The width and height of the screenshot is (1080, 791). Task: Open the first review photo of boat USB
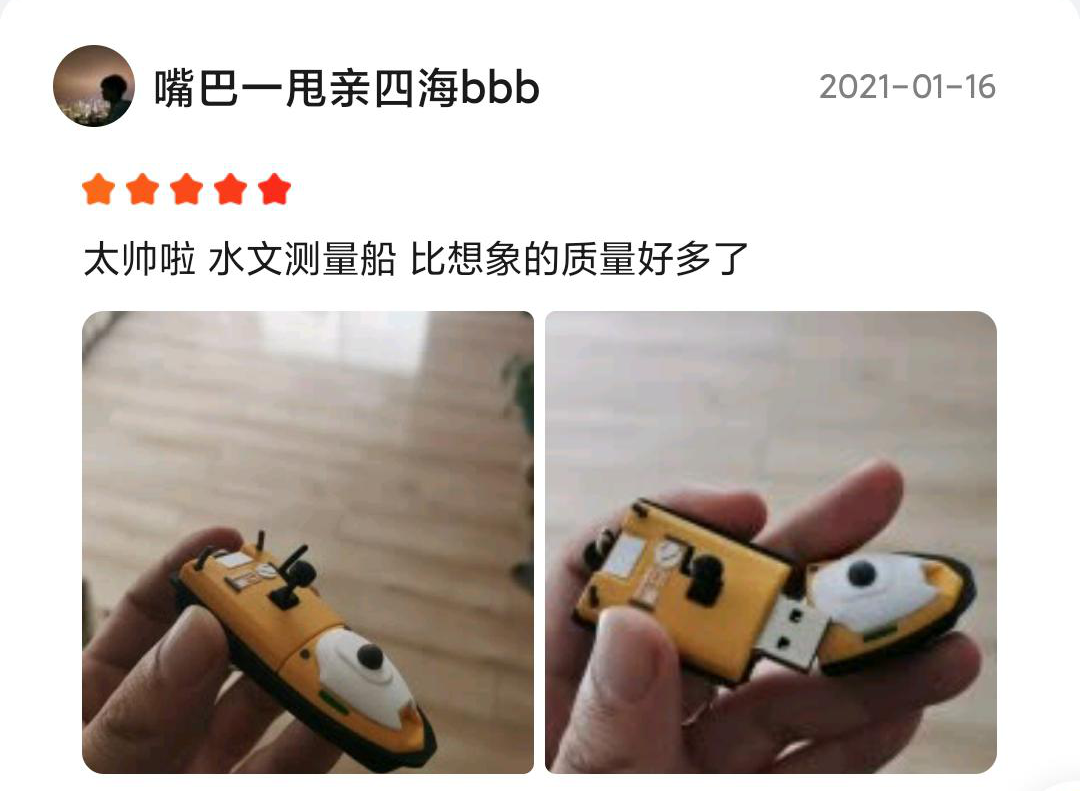308,542
